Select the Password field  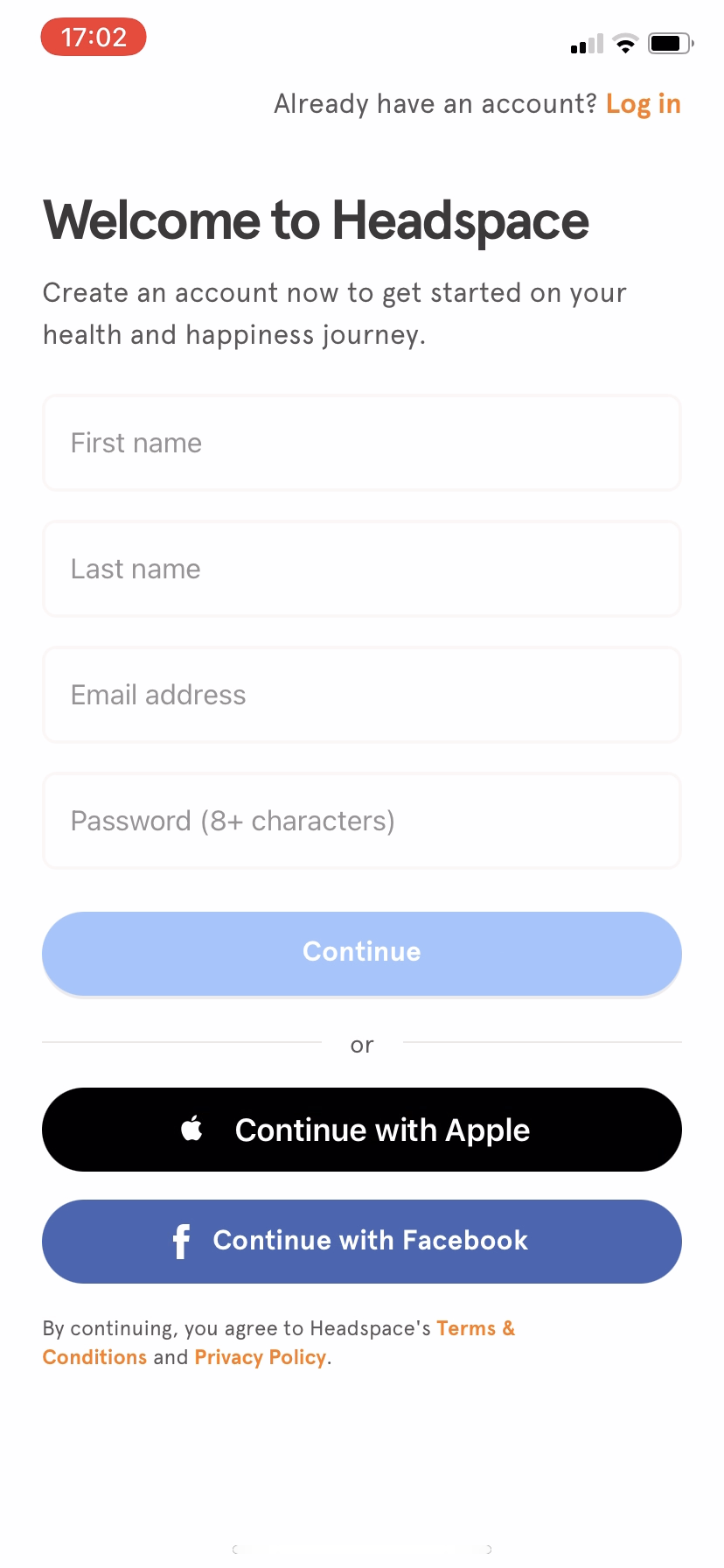pos(361,821)
